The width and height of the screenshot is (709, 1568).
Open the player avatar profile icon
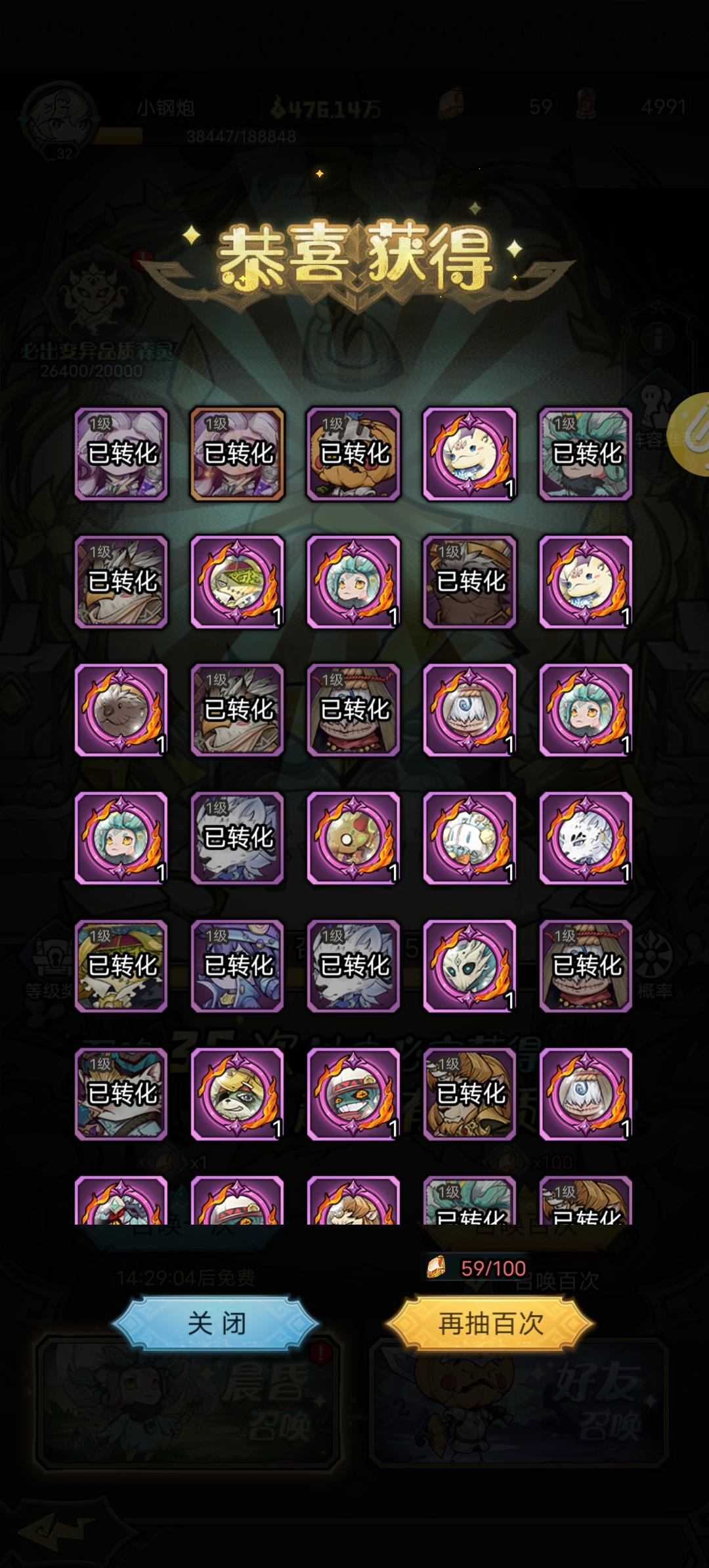coord(59,118)
